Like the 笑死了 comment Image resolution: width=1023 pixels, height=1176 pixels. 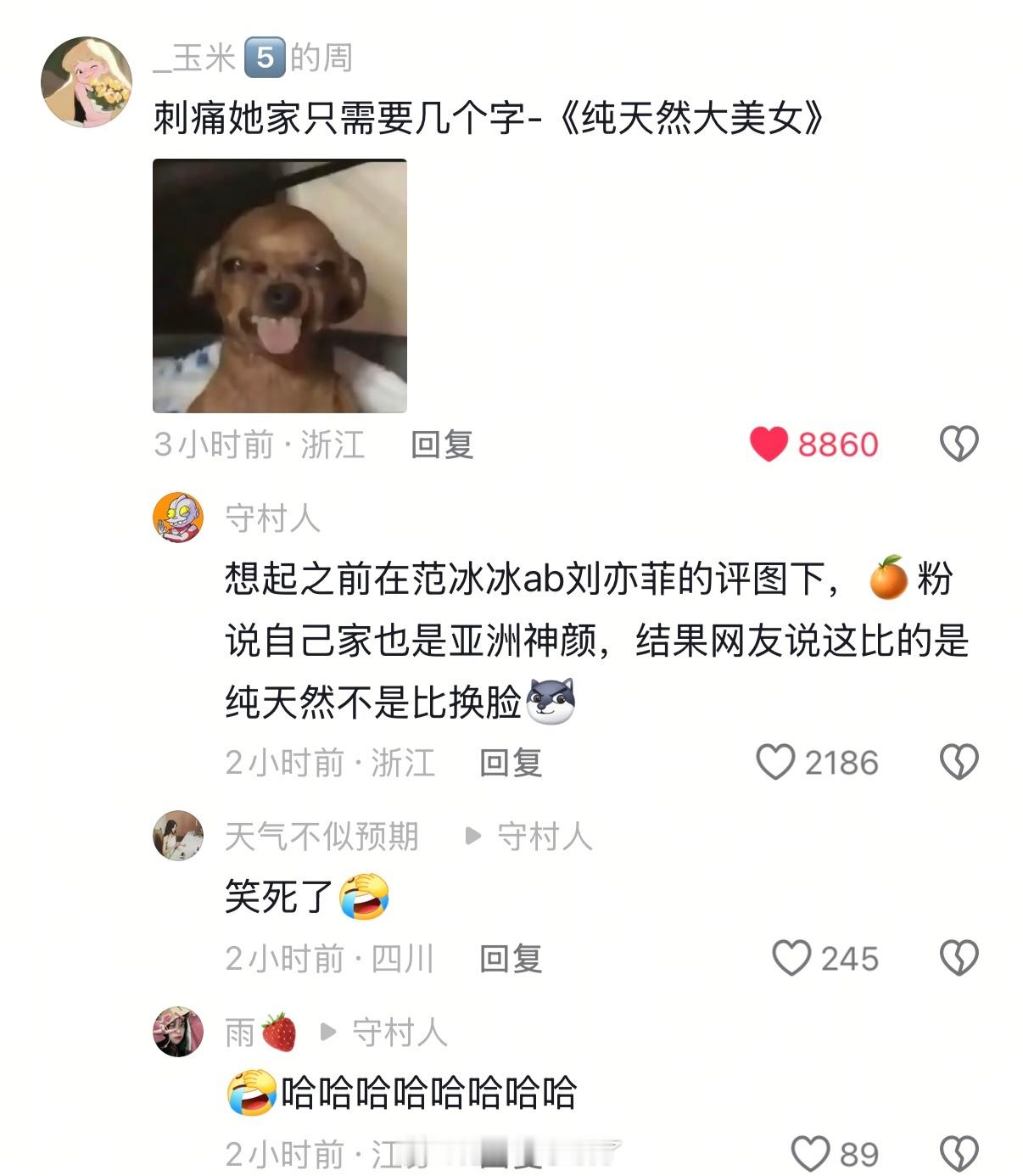tap(791, 958)
